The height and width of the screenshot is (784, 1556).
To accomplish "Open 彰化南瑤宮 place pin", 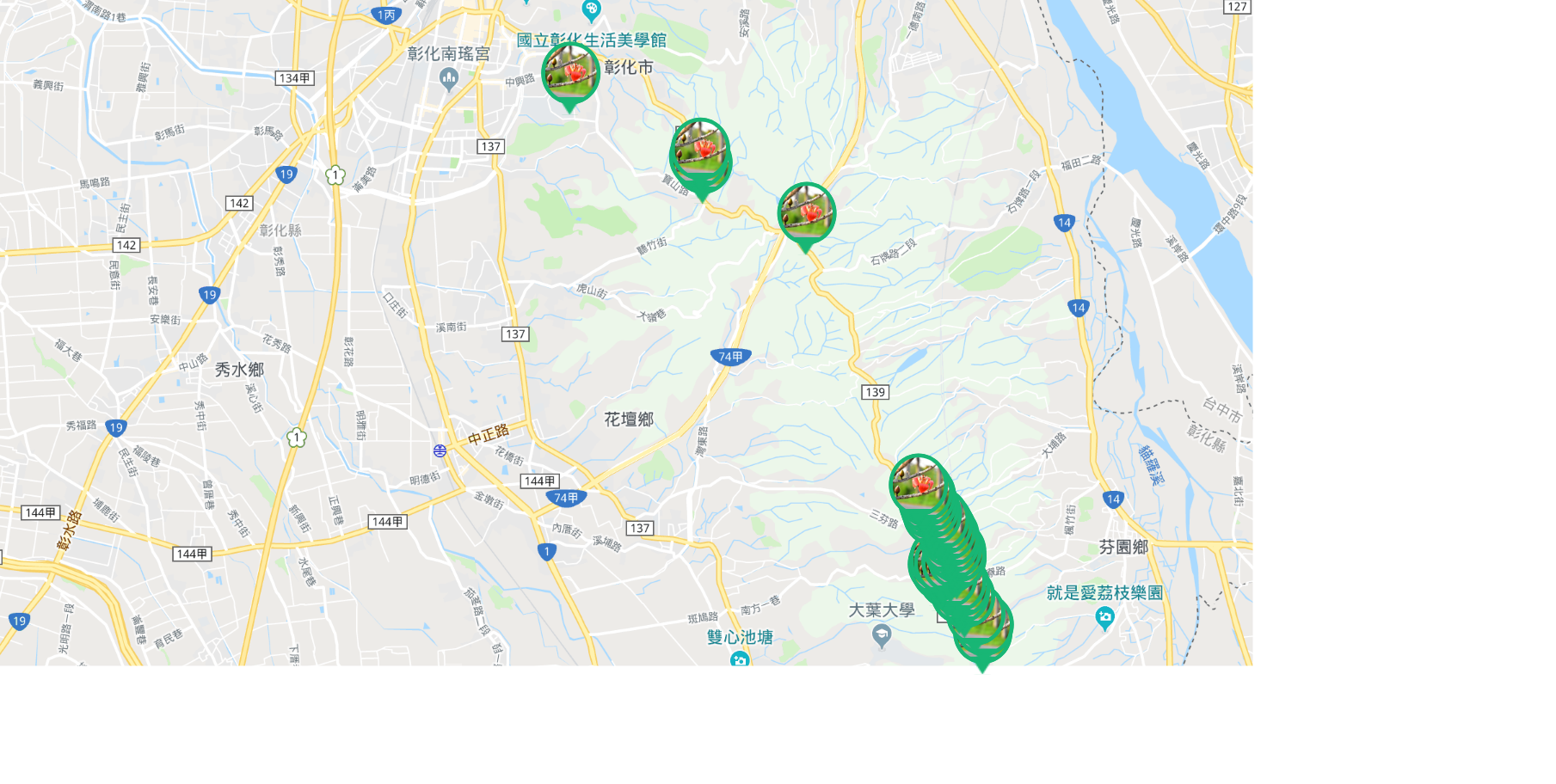I will 448,80.
